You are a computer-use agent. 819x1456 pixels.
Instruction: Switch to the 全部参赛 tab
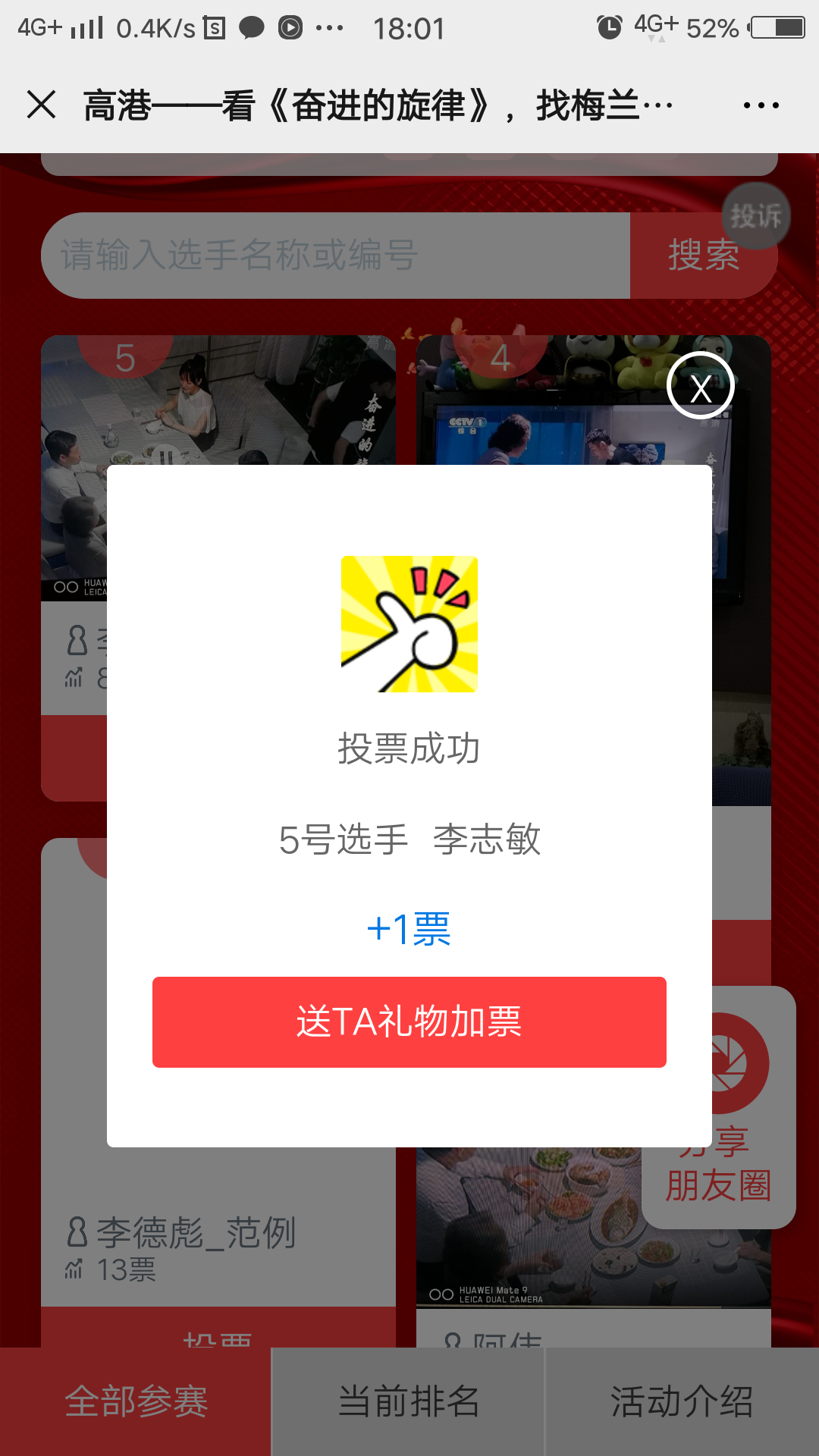click(x=136, y=1401)
